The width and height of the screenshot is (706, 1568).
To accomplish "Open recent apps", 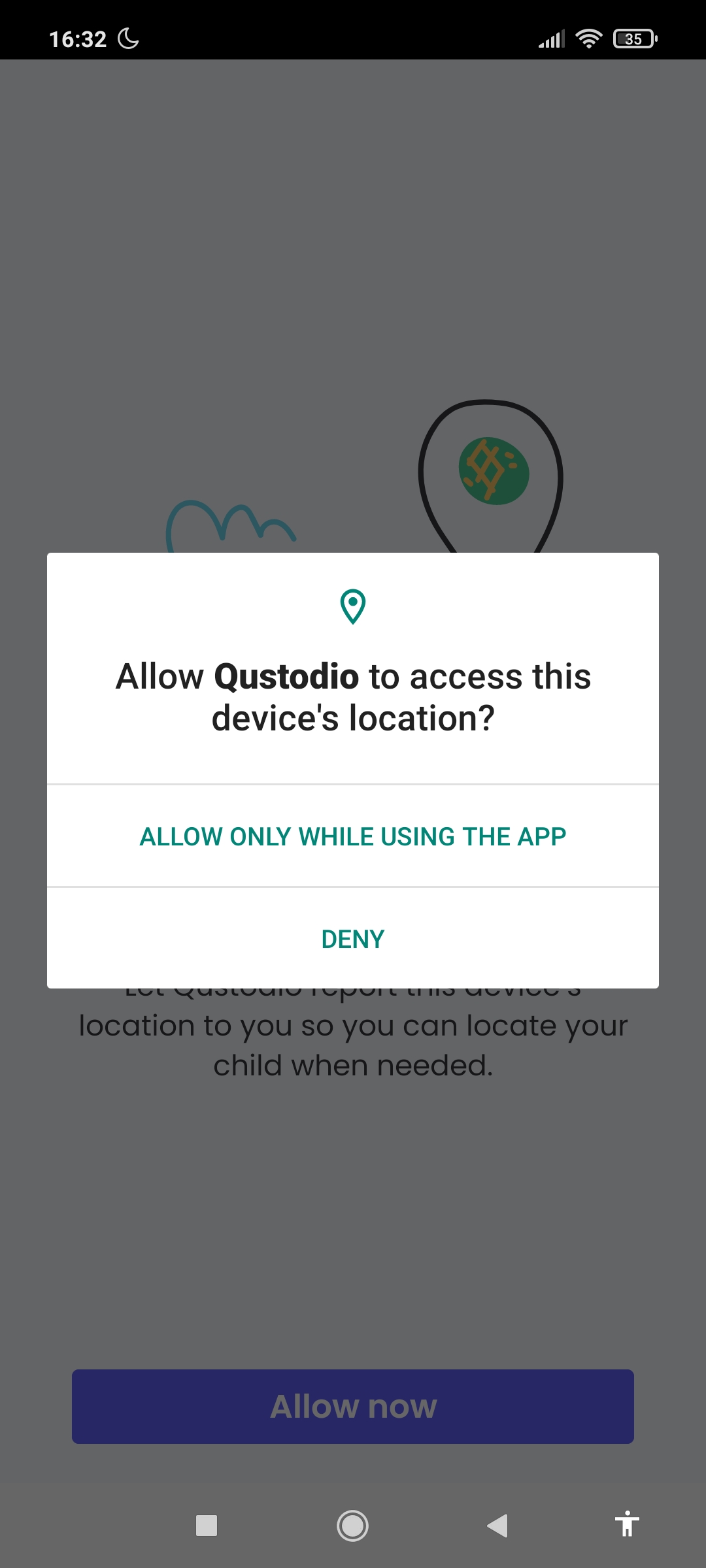I will 207,1526.
